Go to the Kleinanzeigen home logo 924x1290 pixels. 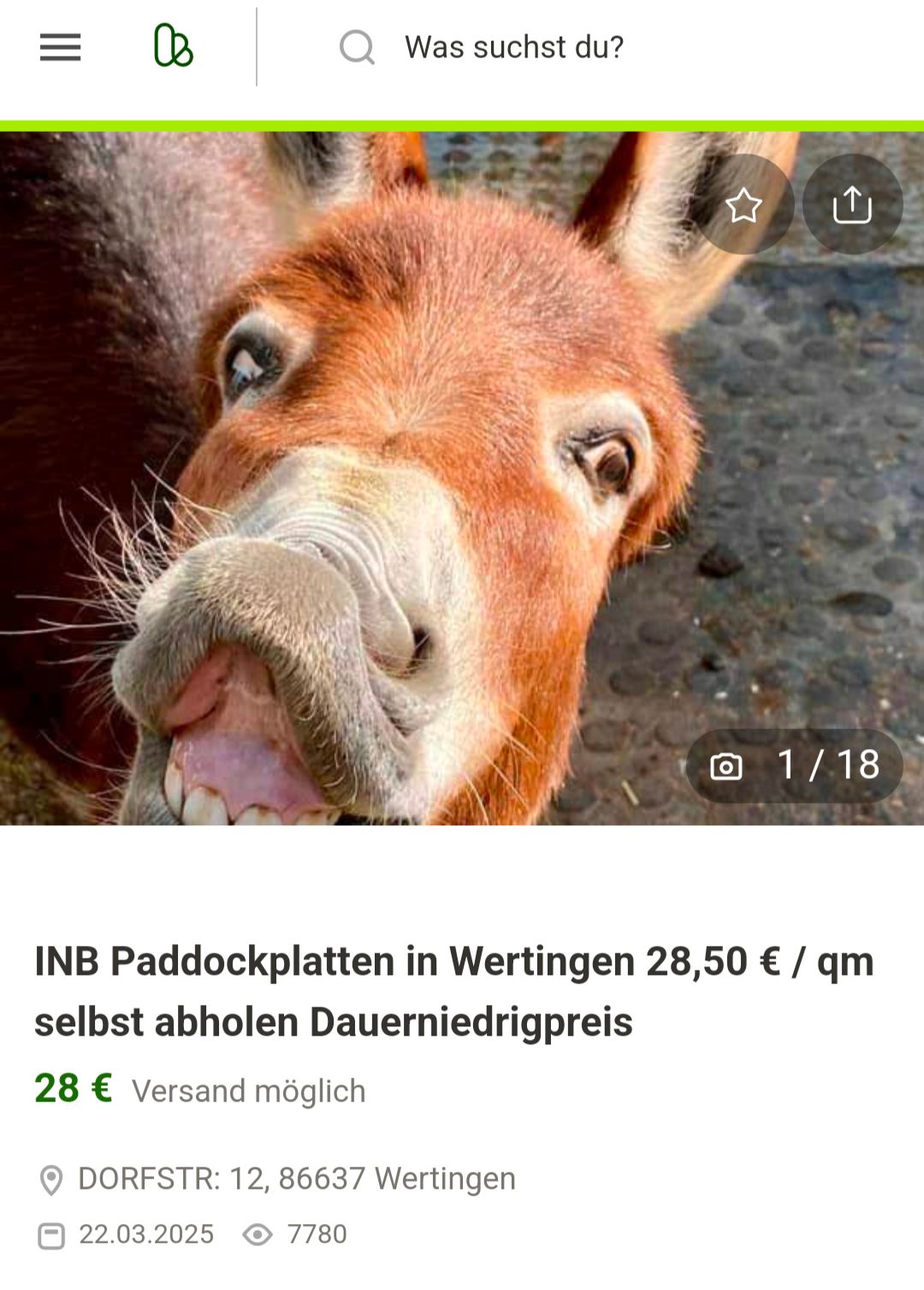173,46
